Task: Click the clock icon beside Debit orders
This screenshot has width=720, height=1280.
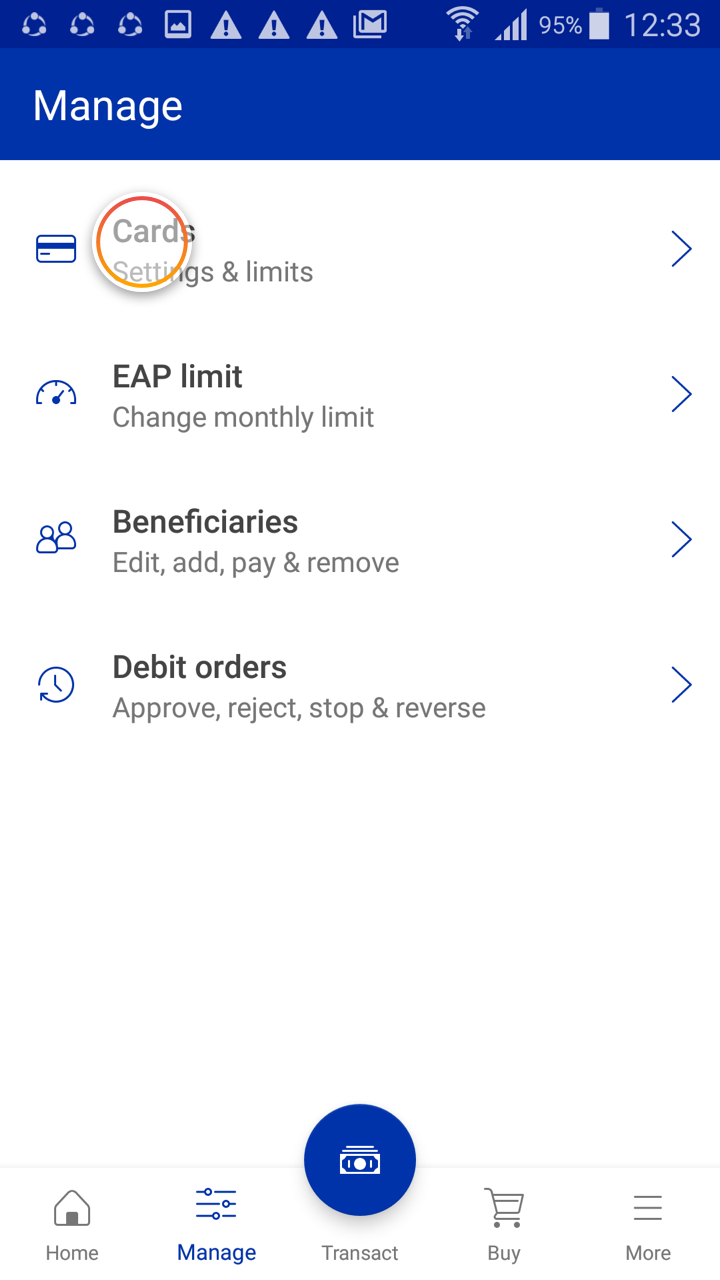Action: click(56, 684)
